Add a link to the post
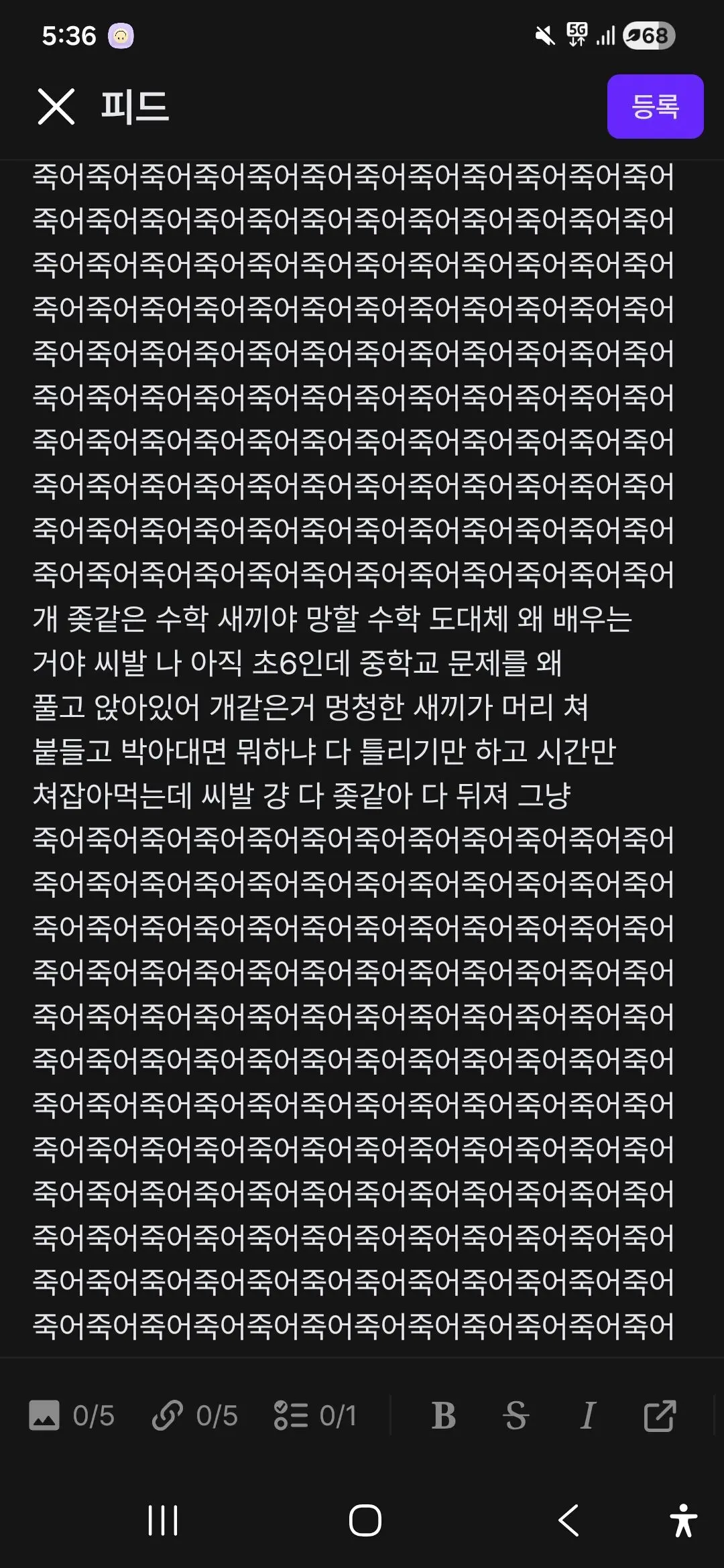This screenshot has width=724, height=1568. (x=195, y=1416)
